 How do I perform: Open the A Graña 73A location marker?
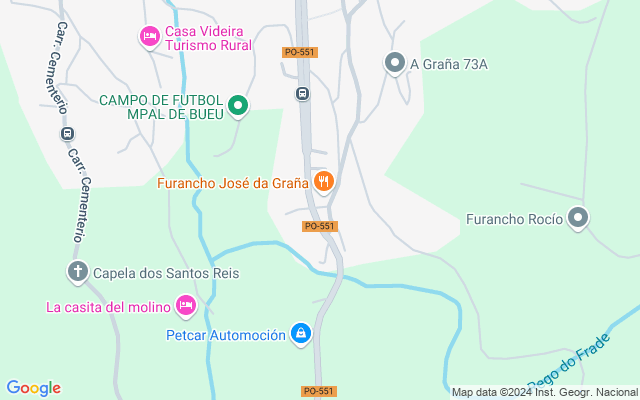(395, 63)
